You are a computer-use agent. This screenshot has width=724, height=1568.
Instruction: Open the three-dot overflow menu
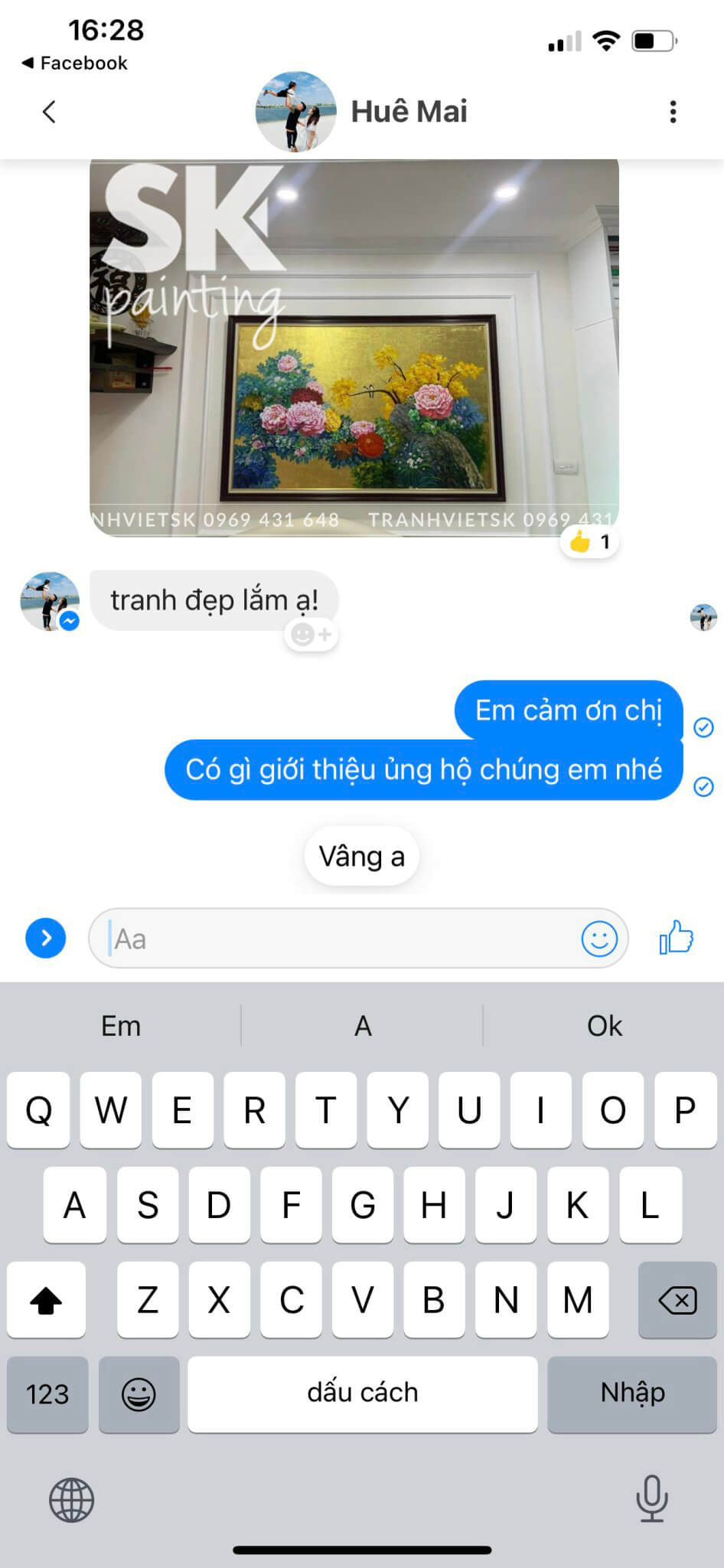tap(673, 112)
